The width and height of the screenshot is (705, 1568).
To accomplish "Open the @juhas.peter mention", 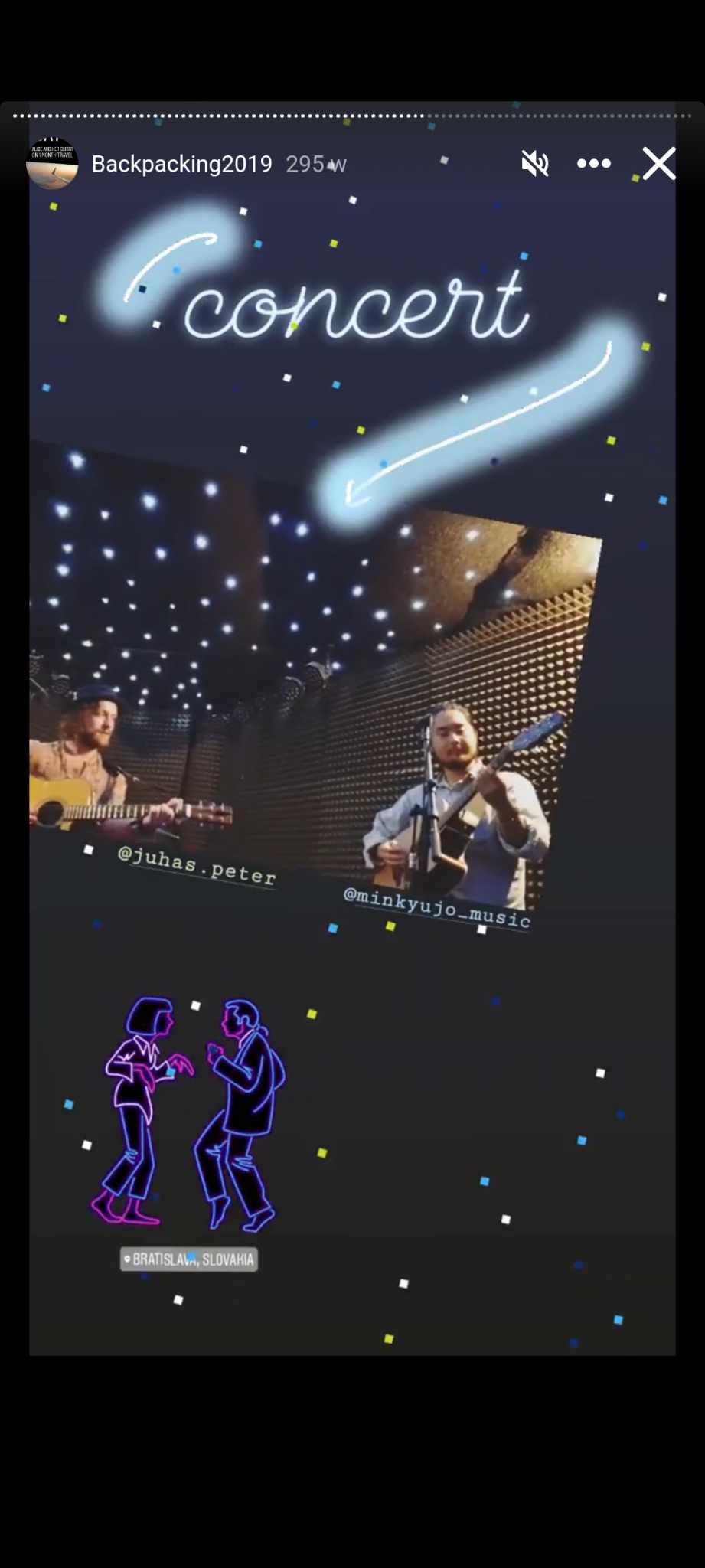I will (x=197, y=865).
